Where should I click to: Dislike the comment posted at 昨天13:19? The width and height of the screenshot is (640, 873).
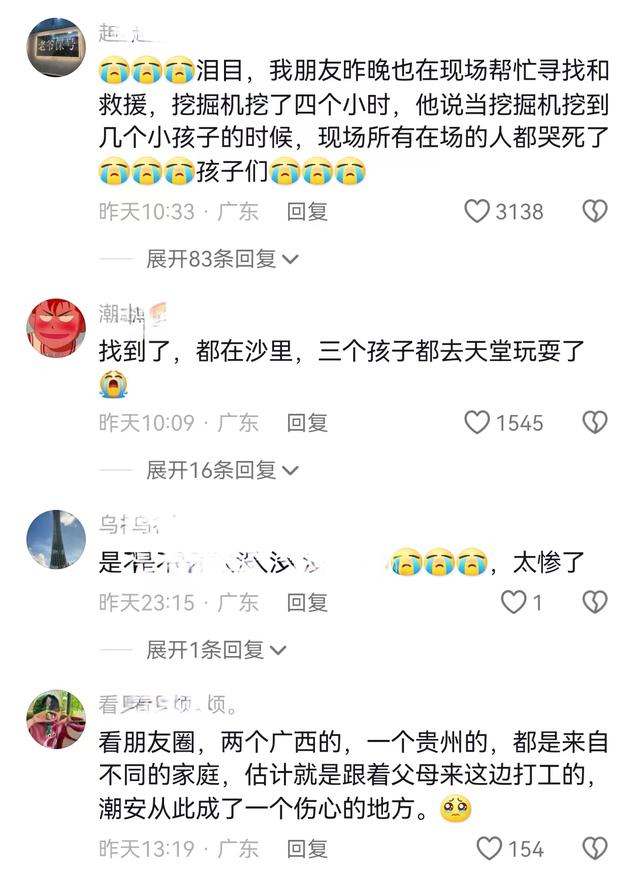coord(594,849)
